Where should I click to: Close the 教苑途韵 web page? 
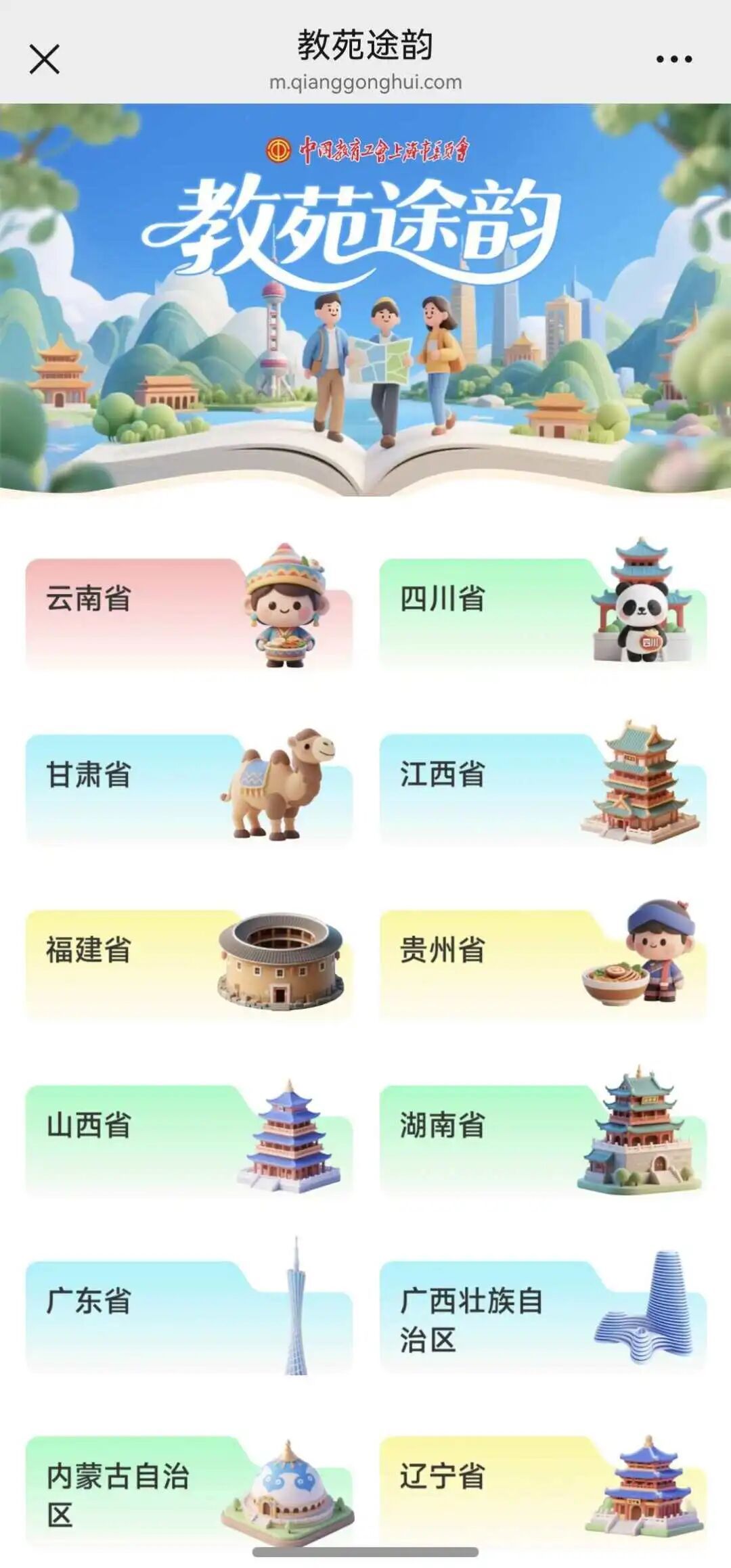click(45, 59)
